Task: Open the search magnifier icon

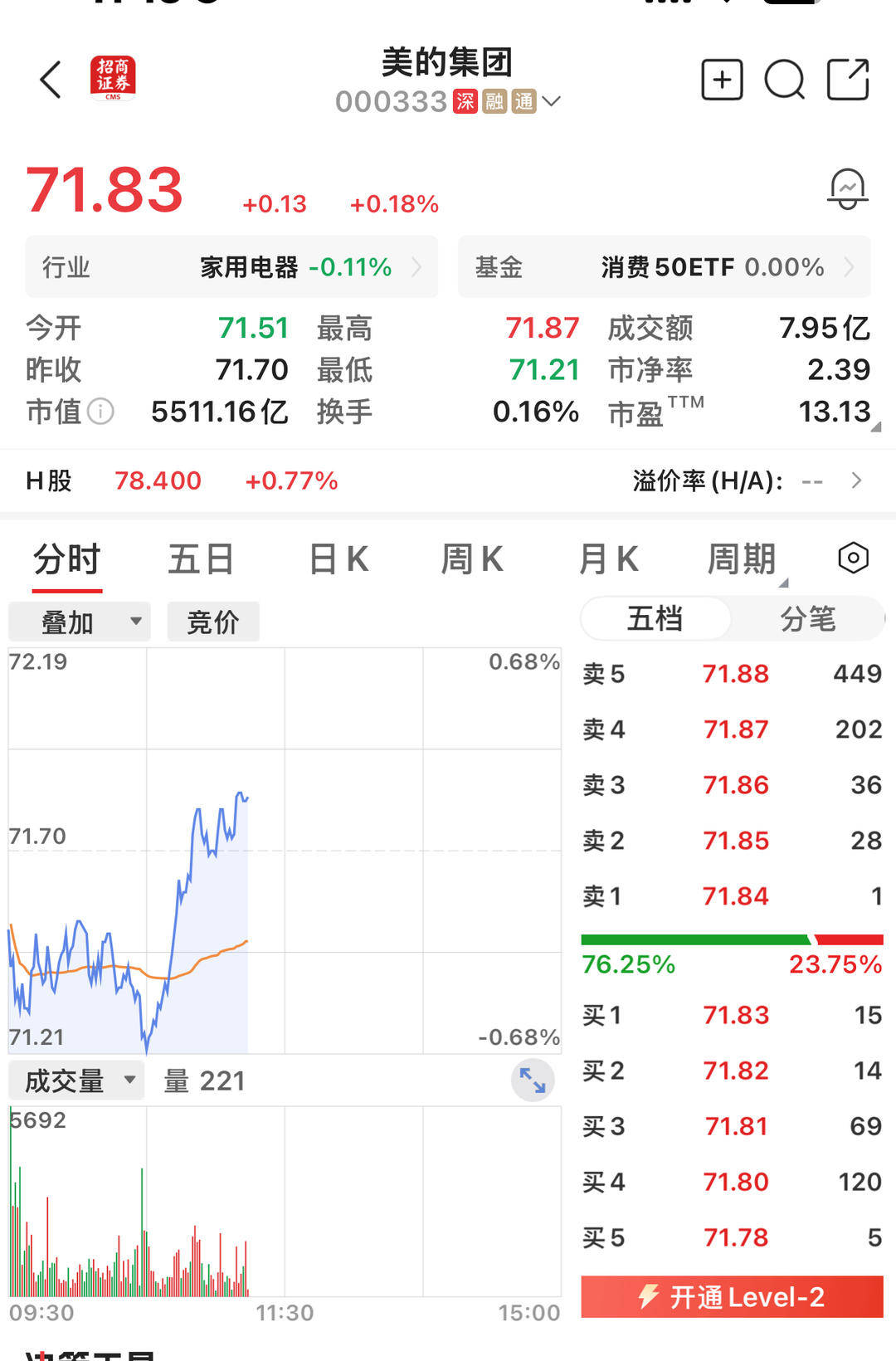Action: coord(784,80)
